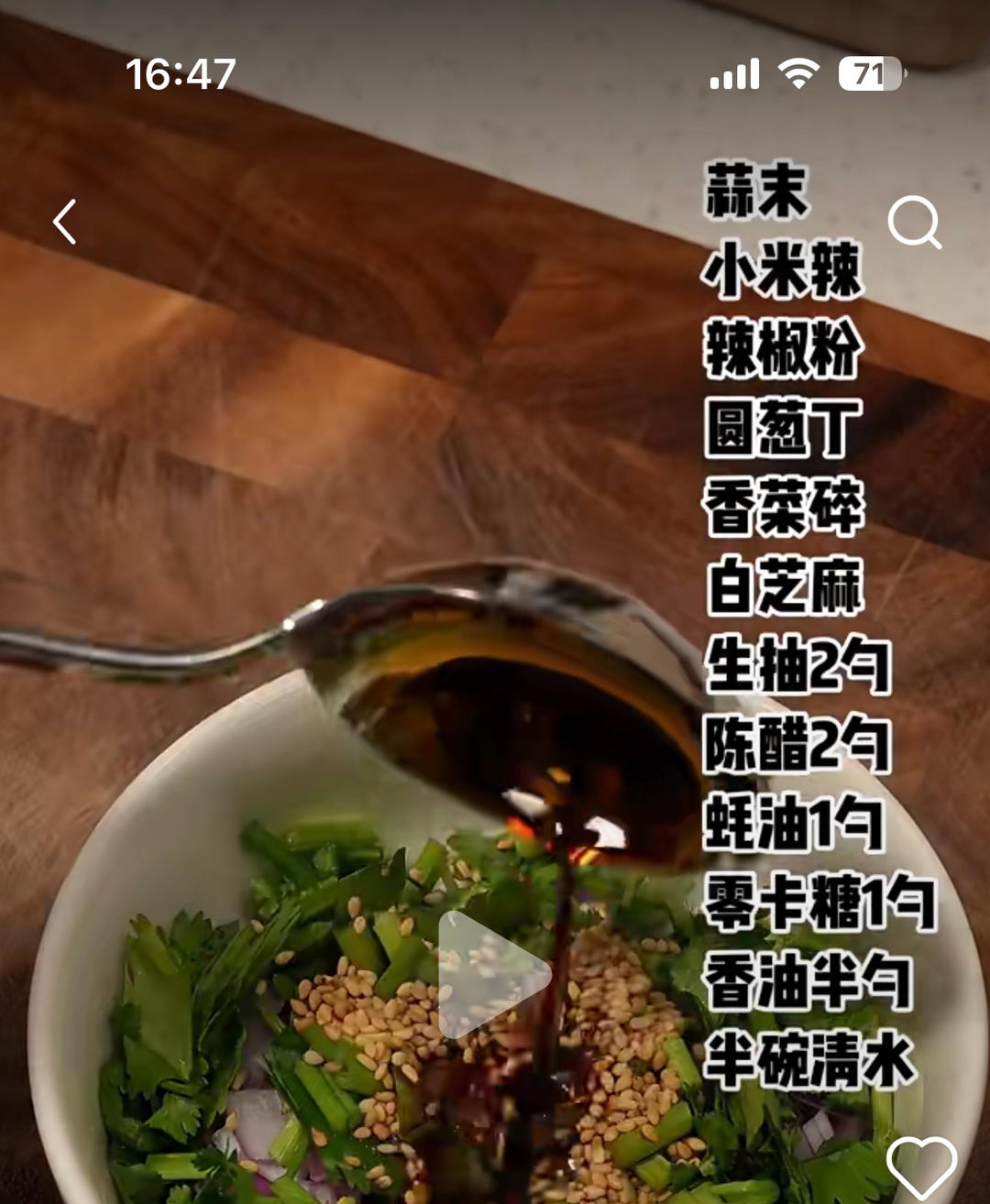The image size is (990, 1204).
Task: Play the paused recipe video
Action: point(490,973)
